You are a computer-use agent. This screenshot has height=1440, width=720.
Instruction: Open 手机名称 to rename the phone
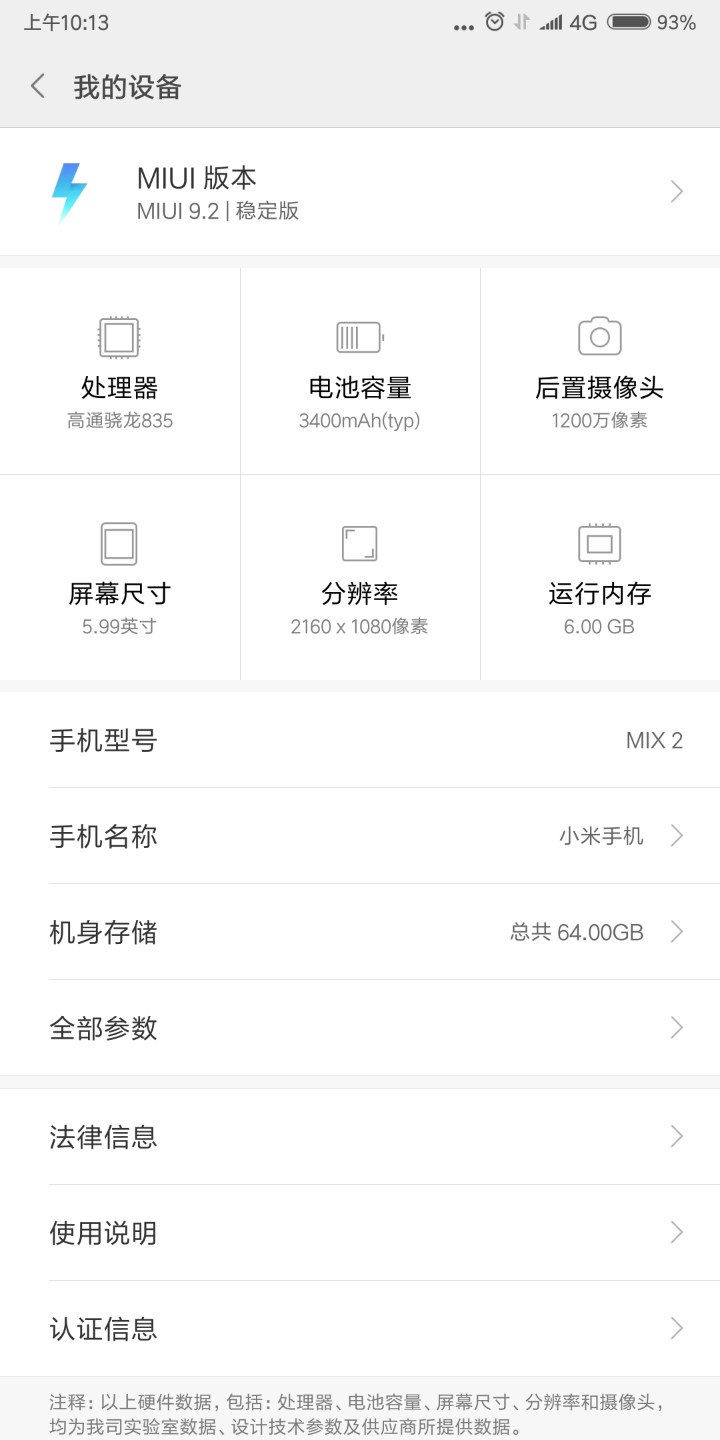click(x=360, y=836)
